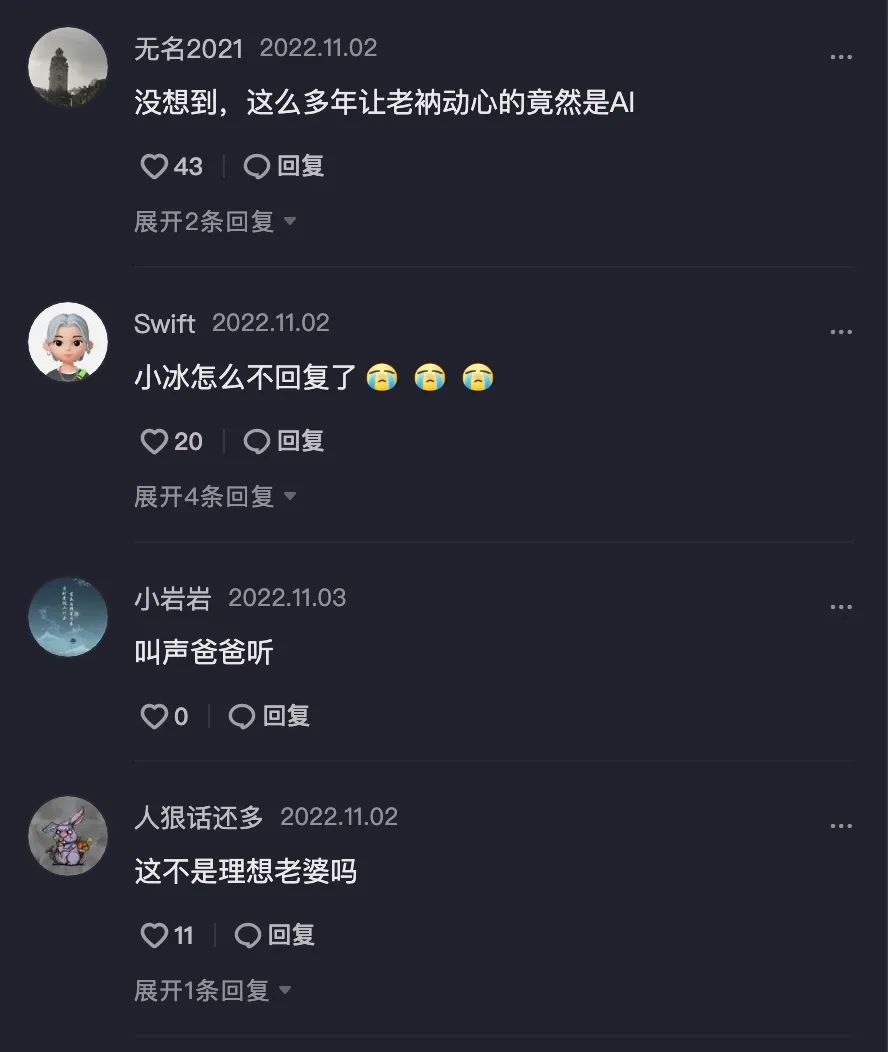
Task: Reply to Swift's comment
Action: (285, 441)
